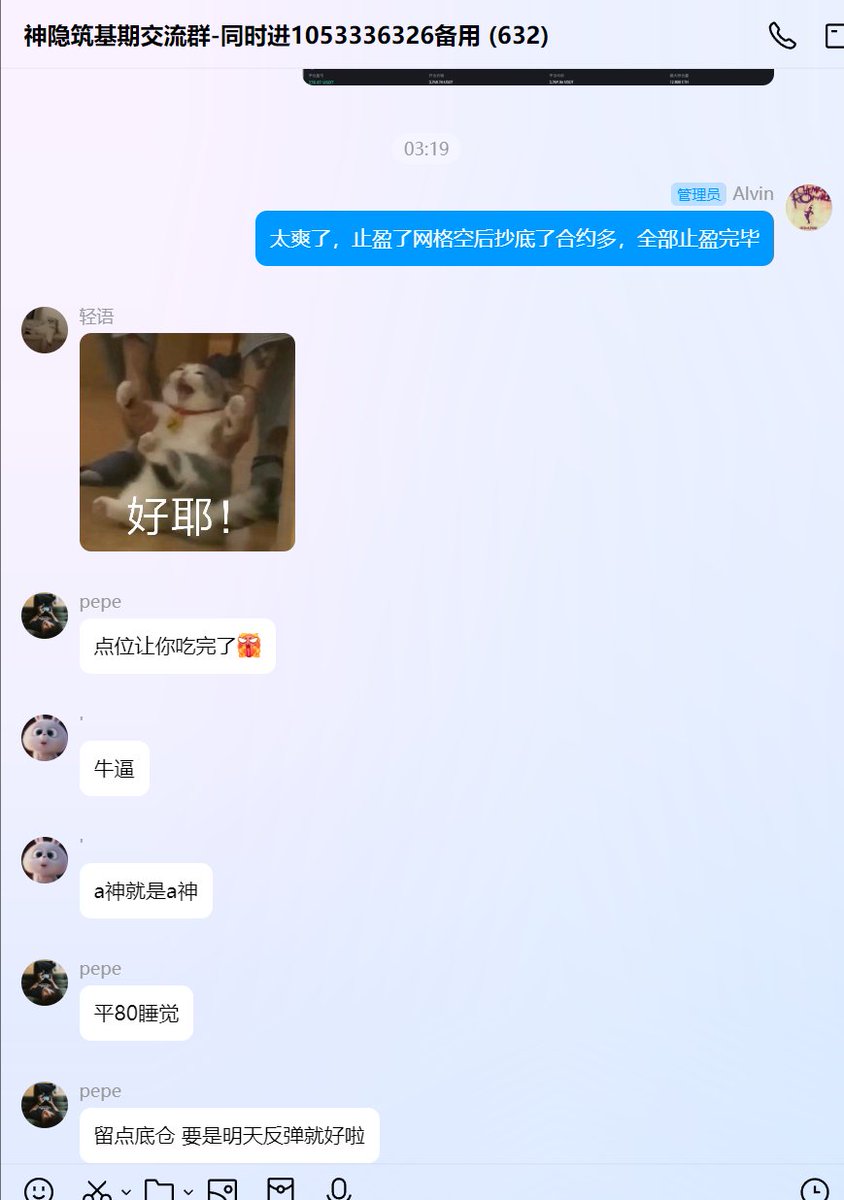Open the folder file-sending icon
844x1200 pixels.
coord(159,1190)
